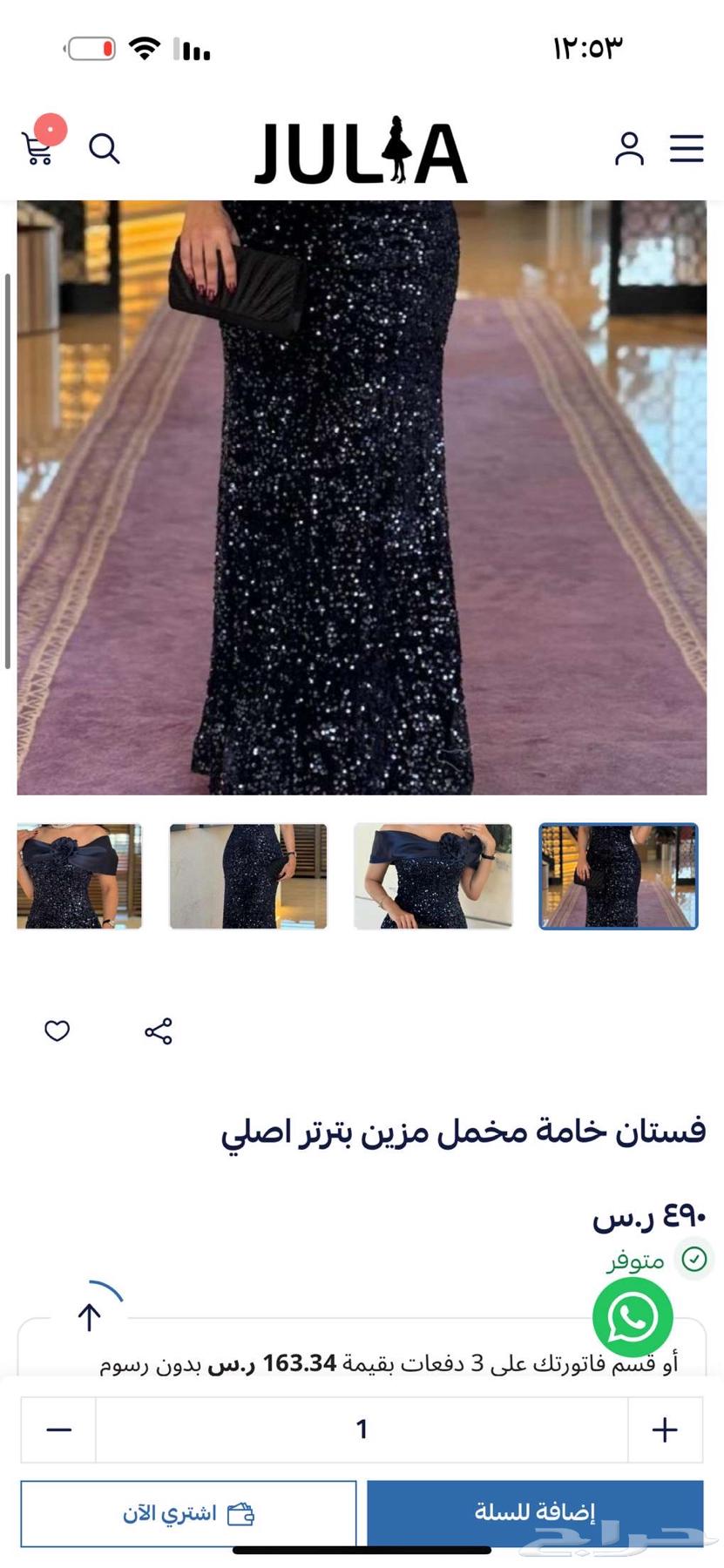Select the second thumbnail showing the dress back
The width and height of the screenshot is (724, 1568).
(x=248, y=876)
